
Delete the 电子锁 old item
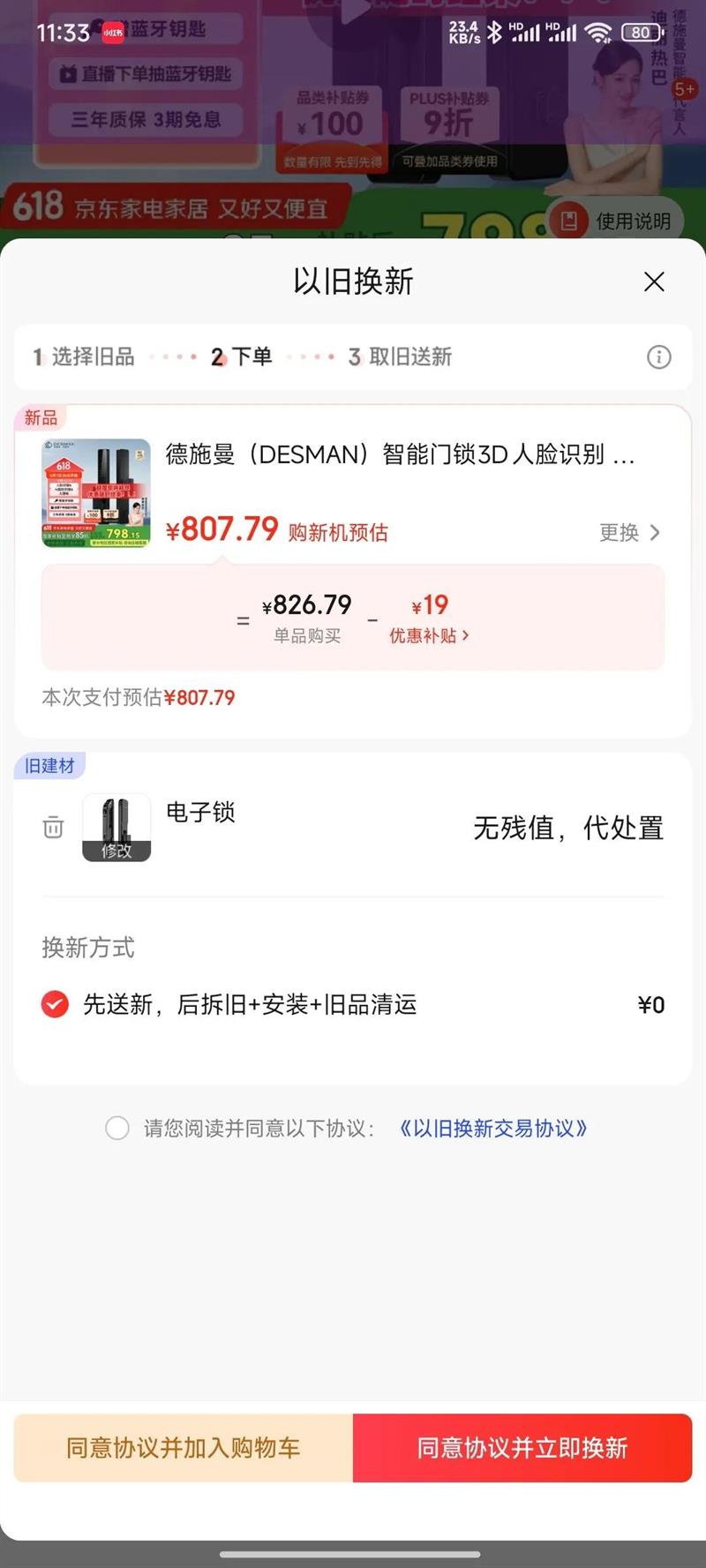coord(53,828)
